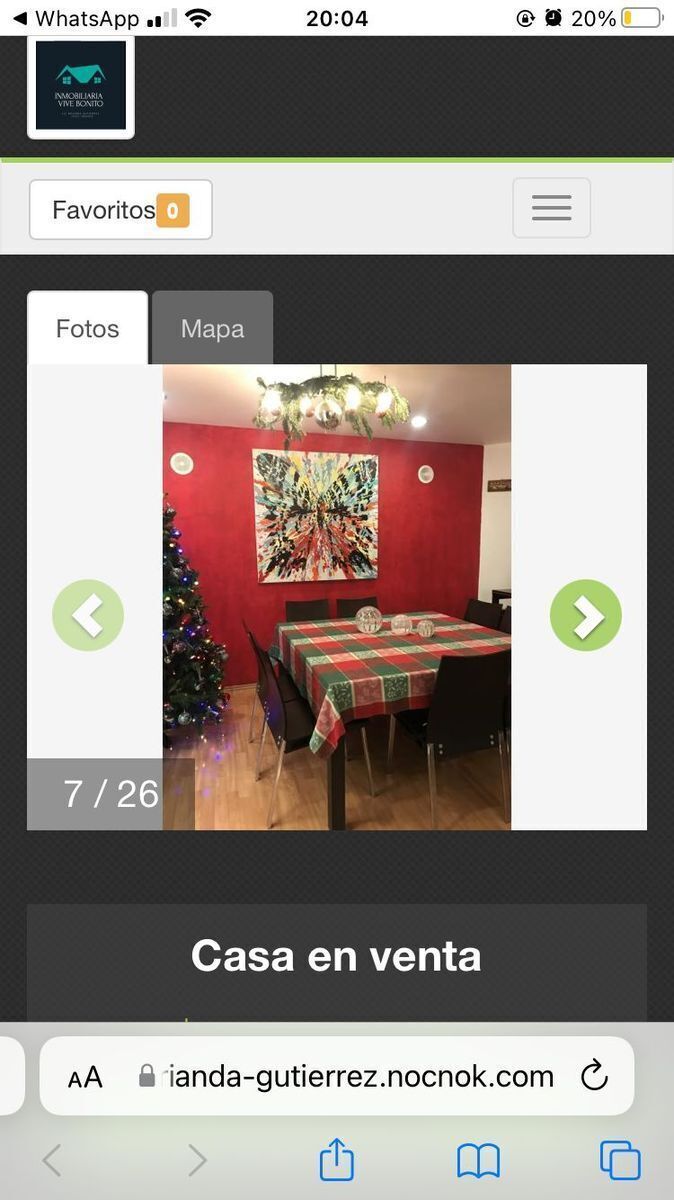This screenshot has width=674, height=1200.
Task: Open the dining room photo
Action: (337, 597)
